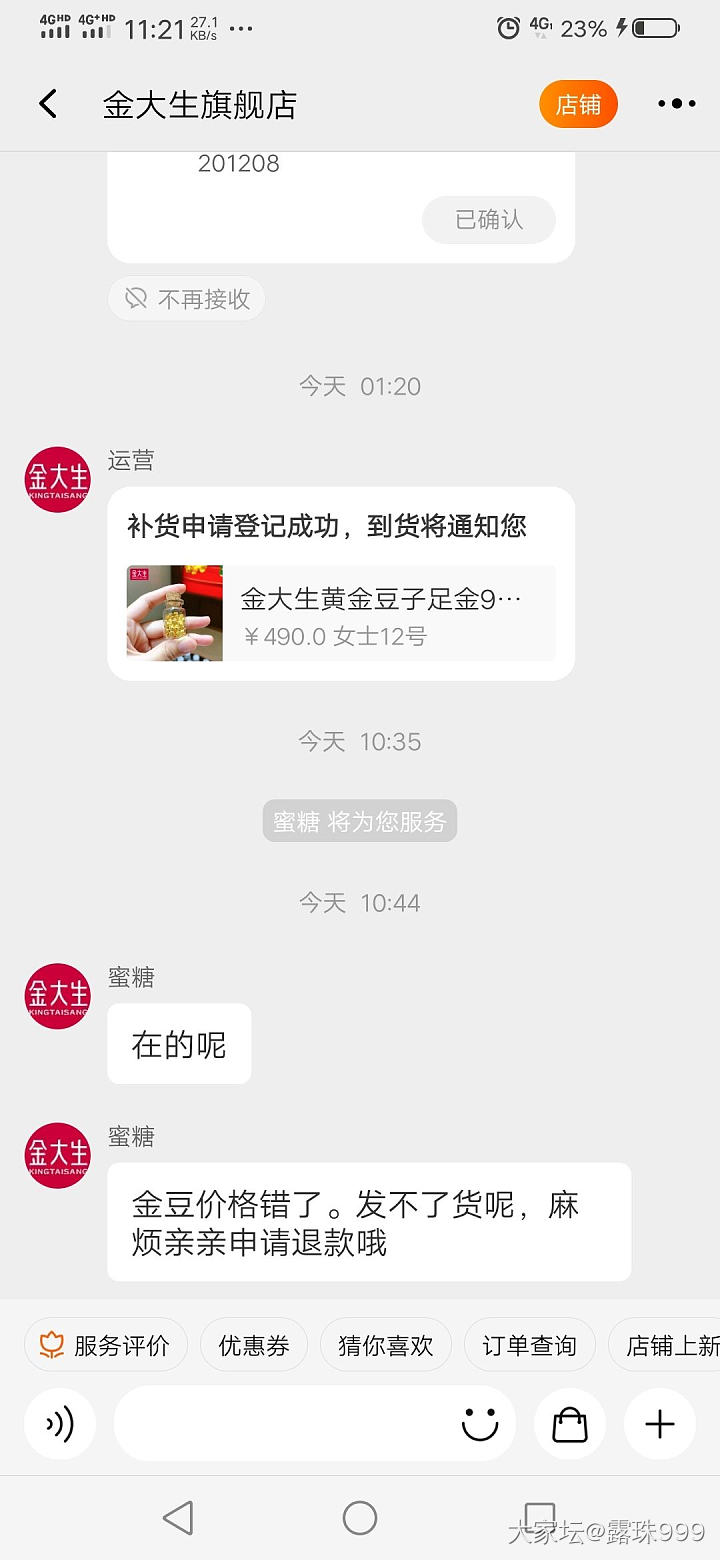Viewport: 720px width, 1560px height.
Task: Tap 不再接收 to stop receiving messages
Action: coord(187,299)
